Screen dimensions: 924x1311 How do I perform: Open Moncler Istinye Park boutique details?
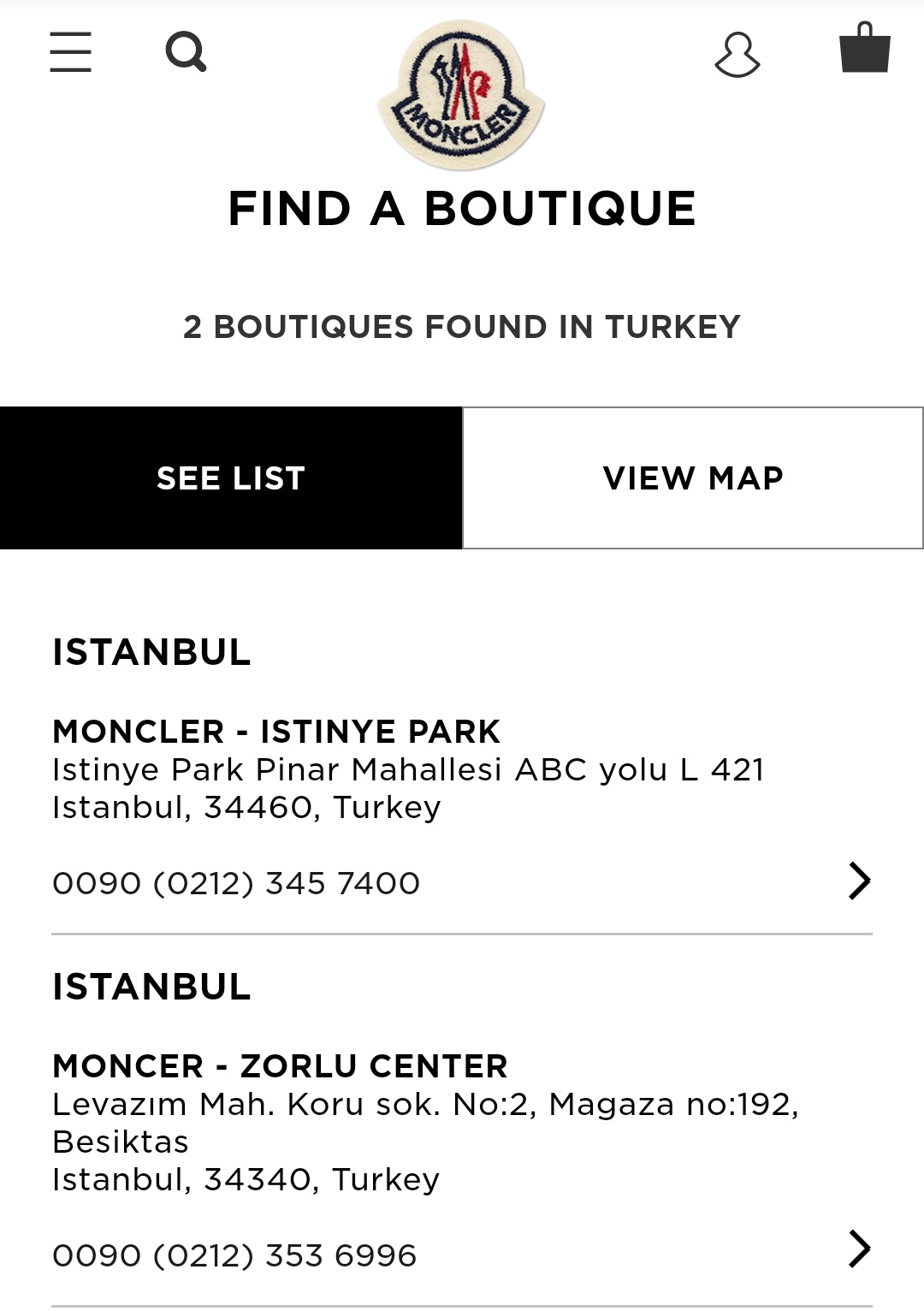coord(859,881)
